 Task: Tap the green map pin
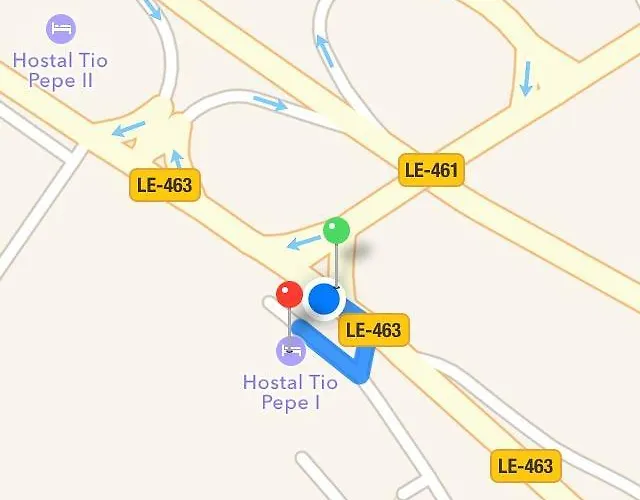coord(337,231)
